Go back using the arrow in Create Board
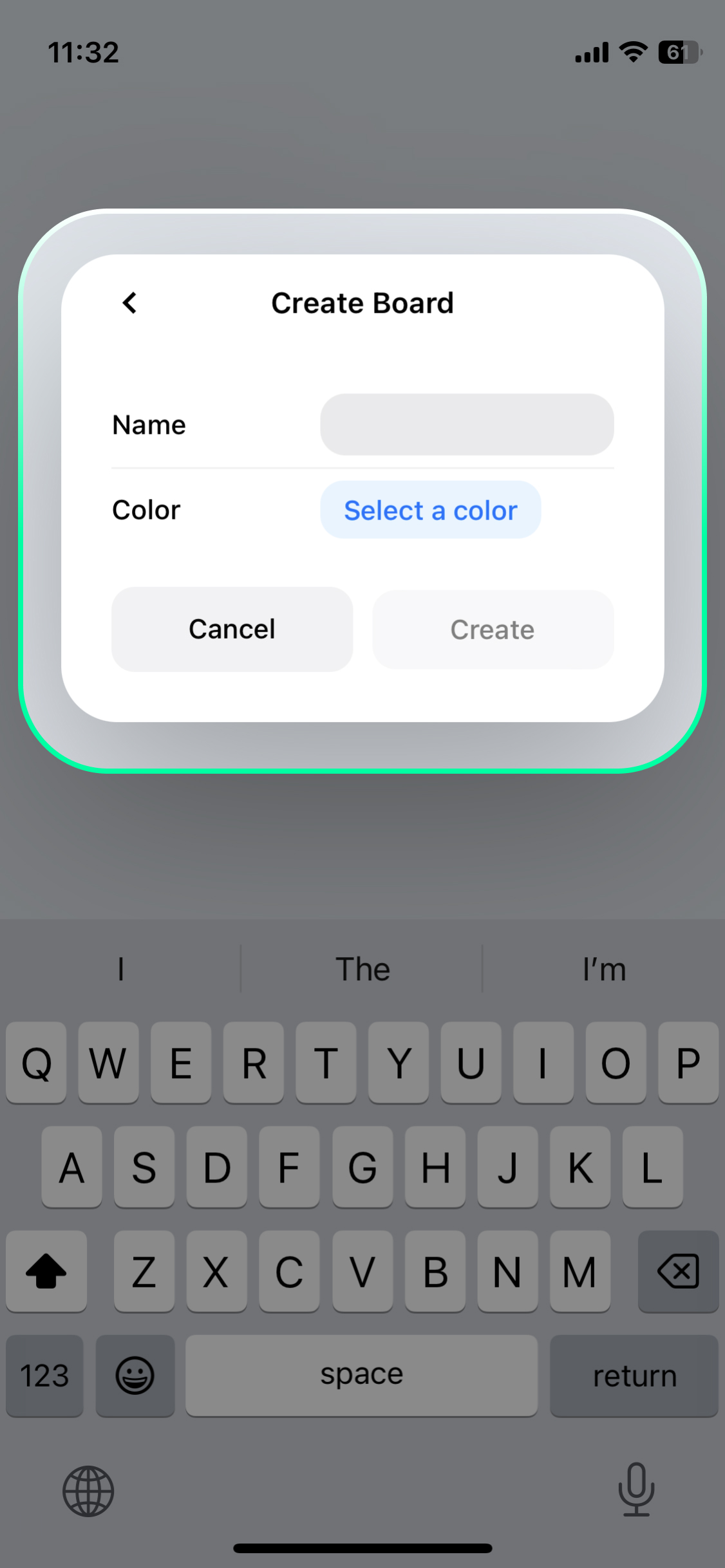 coord(129,303)
